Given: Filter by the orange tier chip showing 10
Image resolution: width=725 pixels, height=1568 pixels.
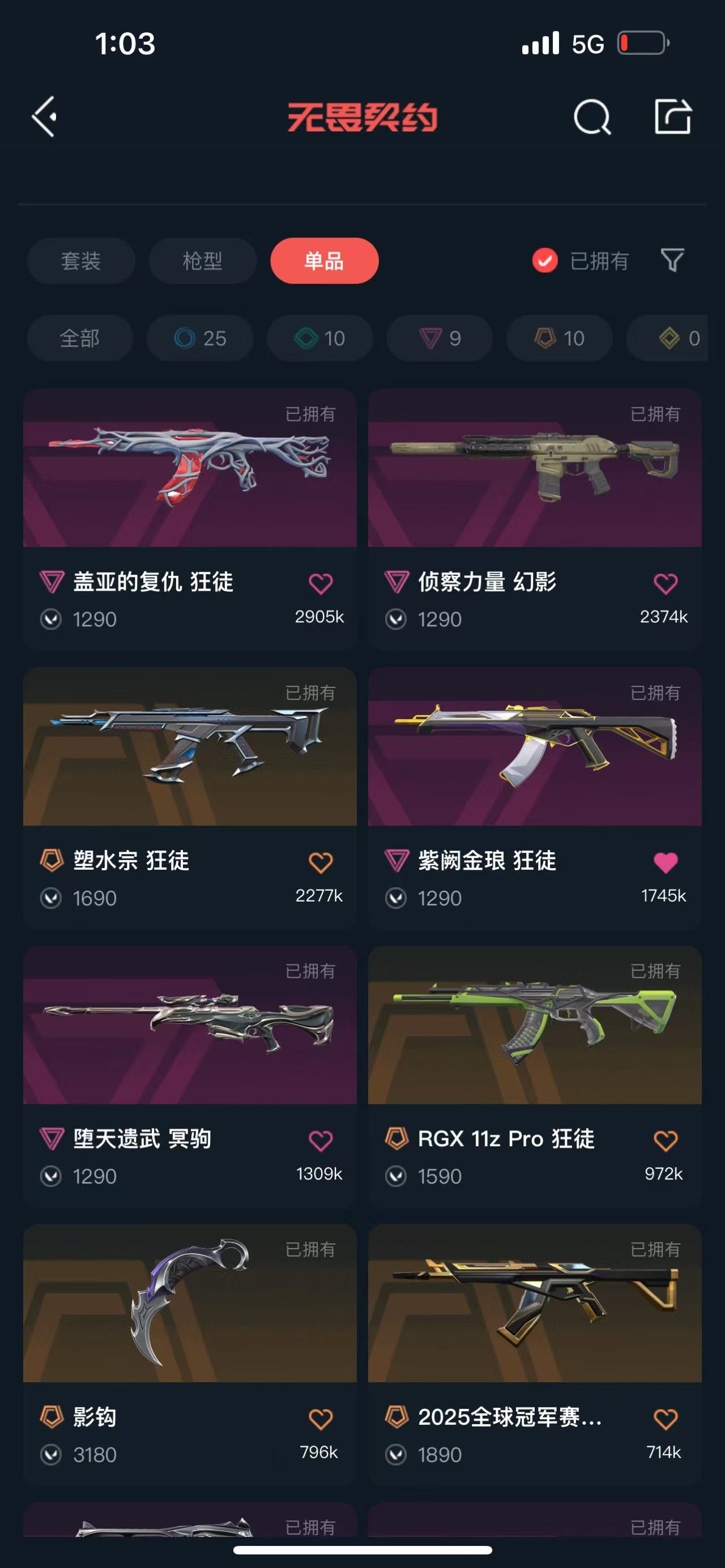Looking at the screenshot, I should (x=559, y=338).
